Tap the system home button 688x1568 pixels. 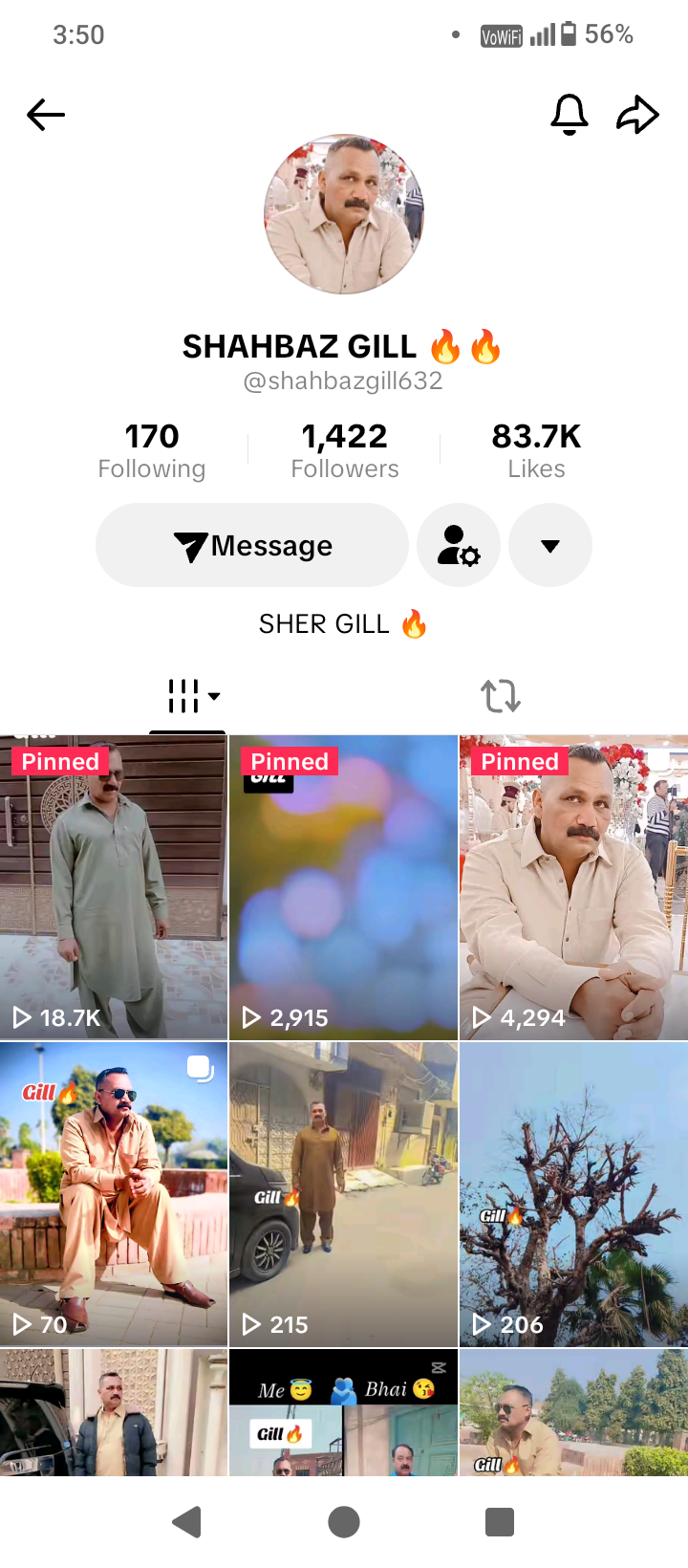tap(344, 1521)
